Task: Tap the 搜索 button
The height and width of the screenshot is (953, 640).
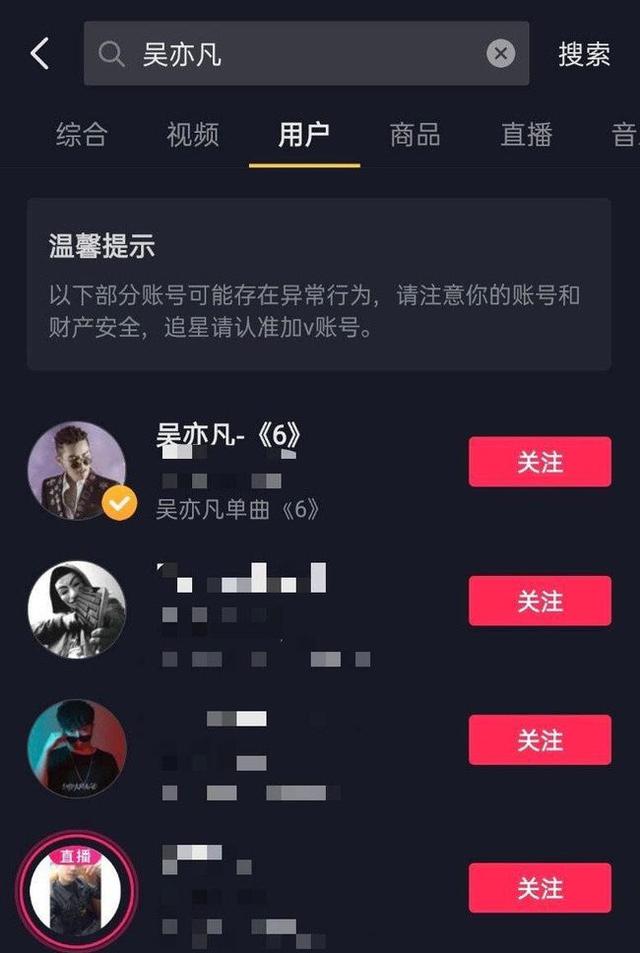Action: [x=584, y=54]
